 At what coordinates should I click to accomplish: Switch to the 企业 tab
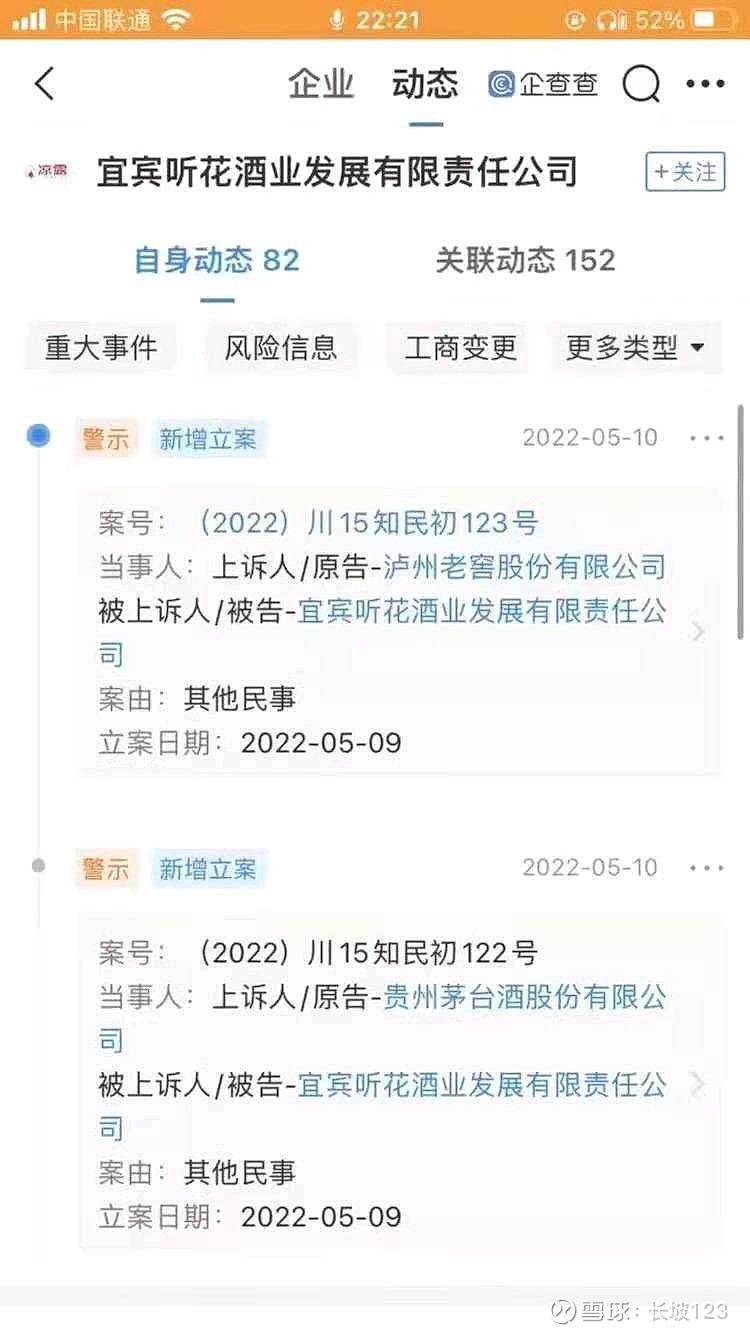[x=321, y=84]
